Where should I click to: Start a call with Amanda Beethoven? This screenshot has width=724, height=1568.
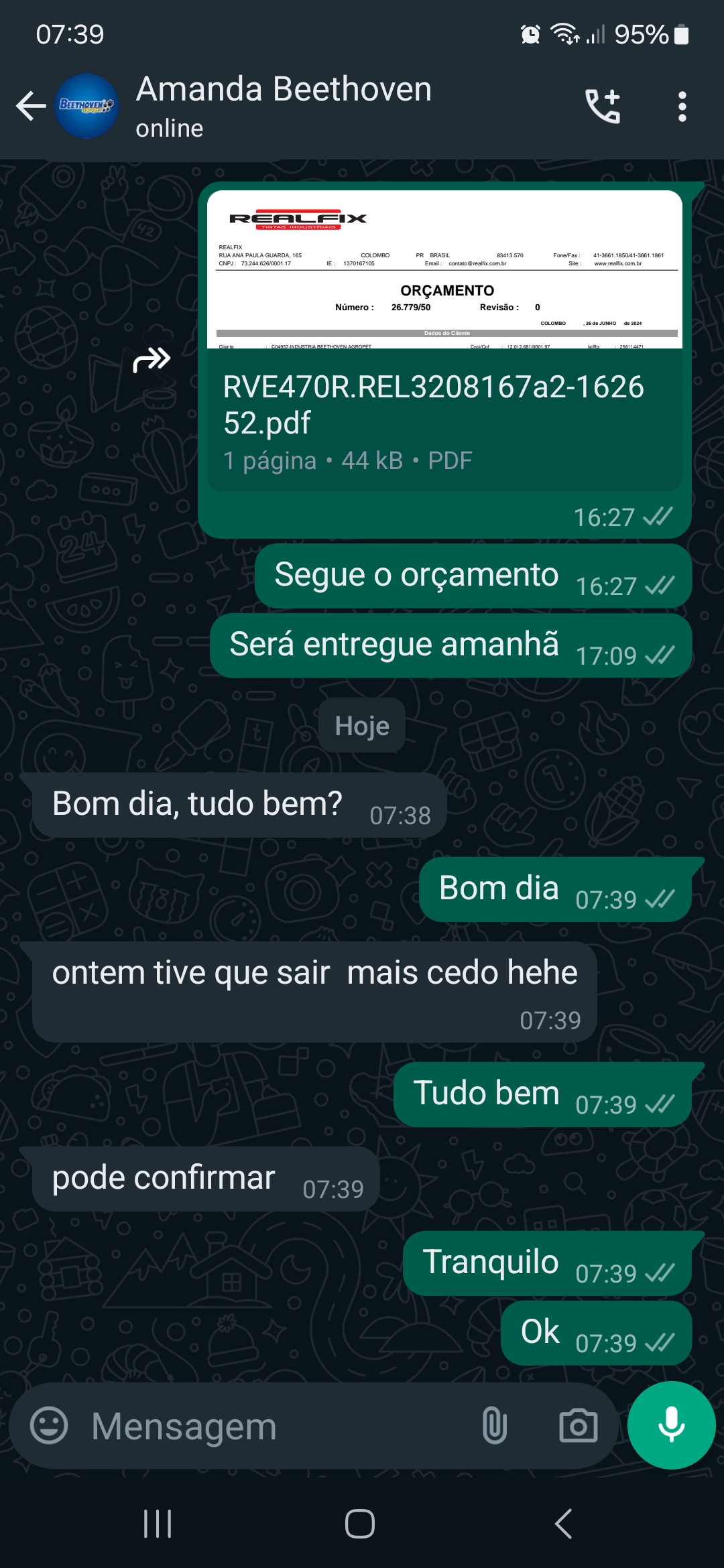(x=603, y=106)
